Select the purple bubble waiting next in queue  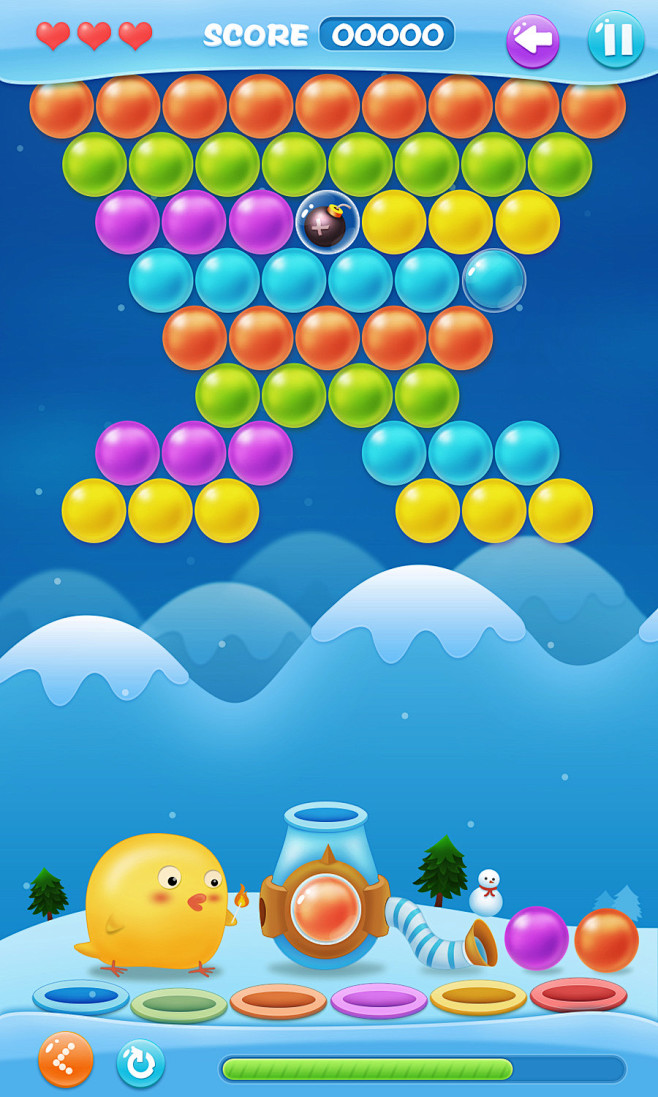coord(536,938)
